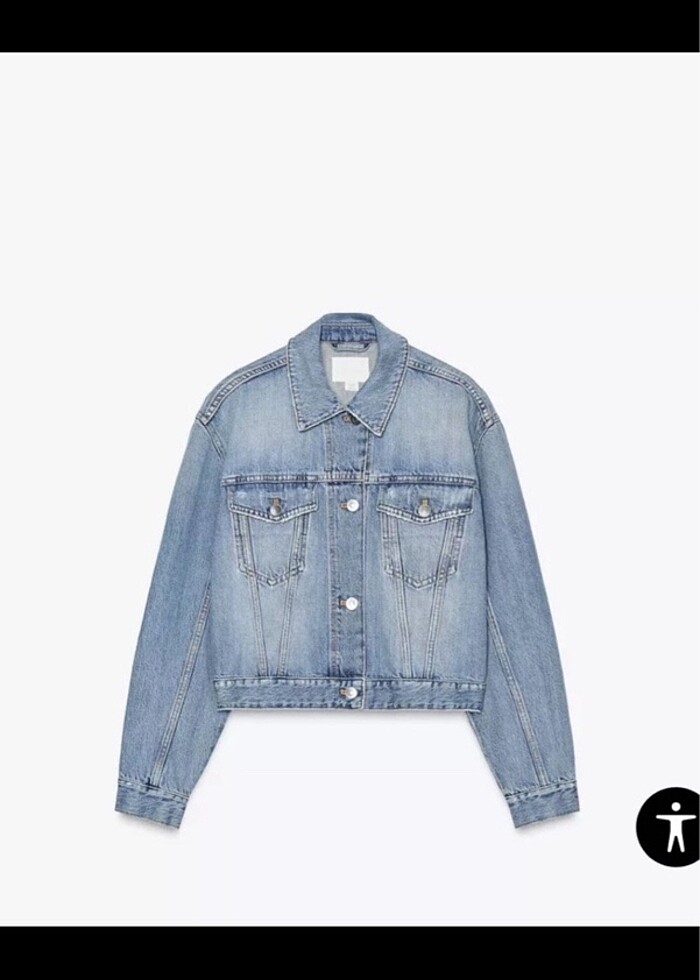Viewport: 700px width, 980px height.
Task: Open the accessibility options button
Action: (675, 826)
